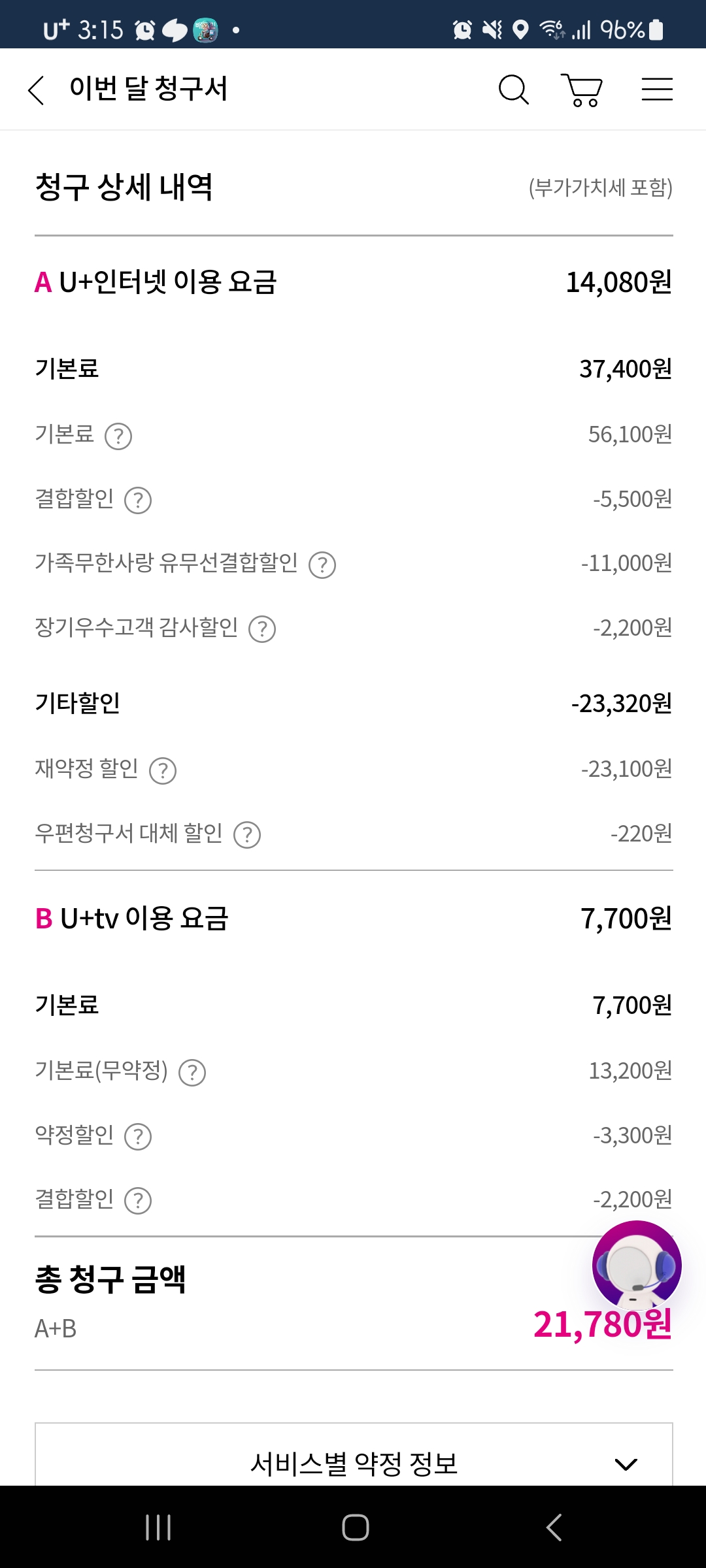Show help for 가족무한사랑 유무선결합할인
This screenshot has width=706, height=1568.
pyautogui.click(x=322, y=564)
